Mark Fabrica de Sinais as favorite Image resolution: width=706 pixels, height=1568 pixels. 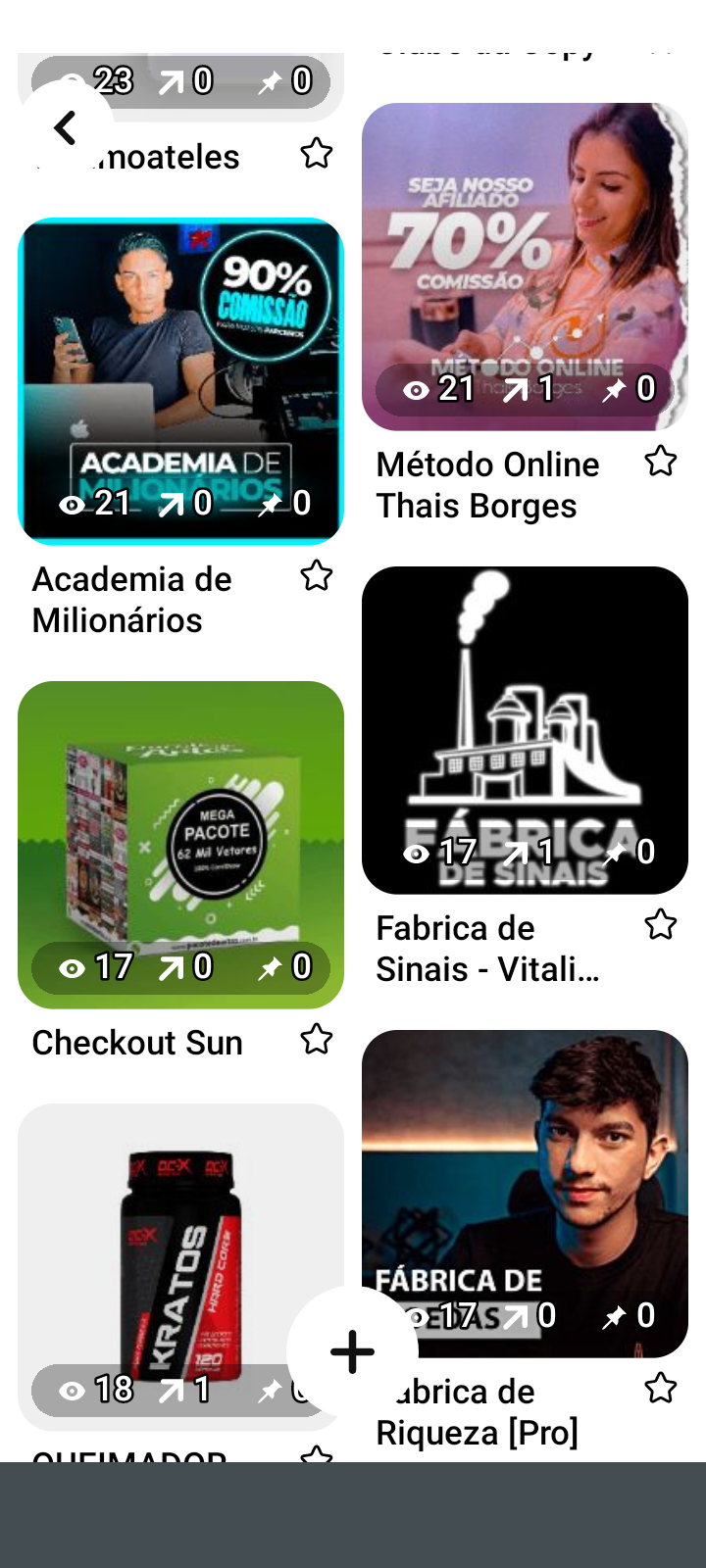point(660,924)
